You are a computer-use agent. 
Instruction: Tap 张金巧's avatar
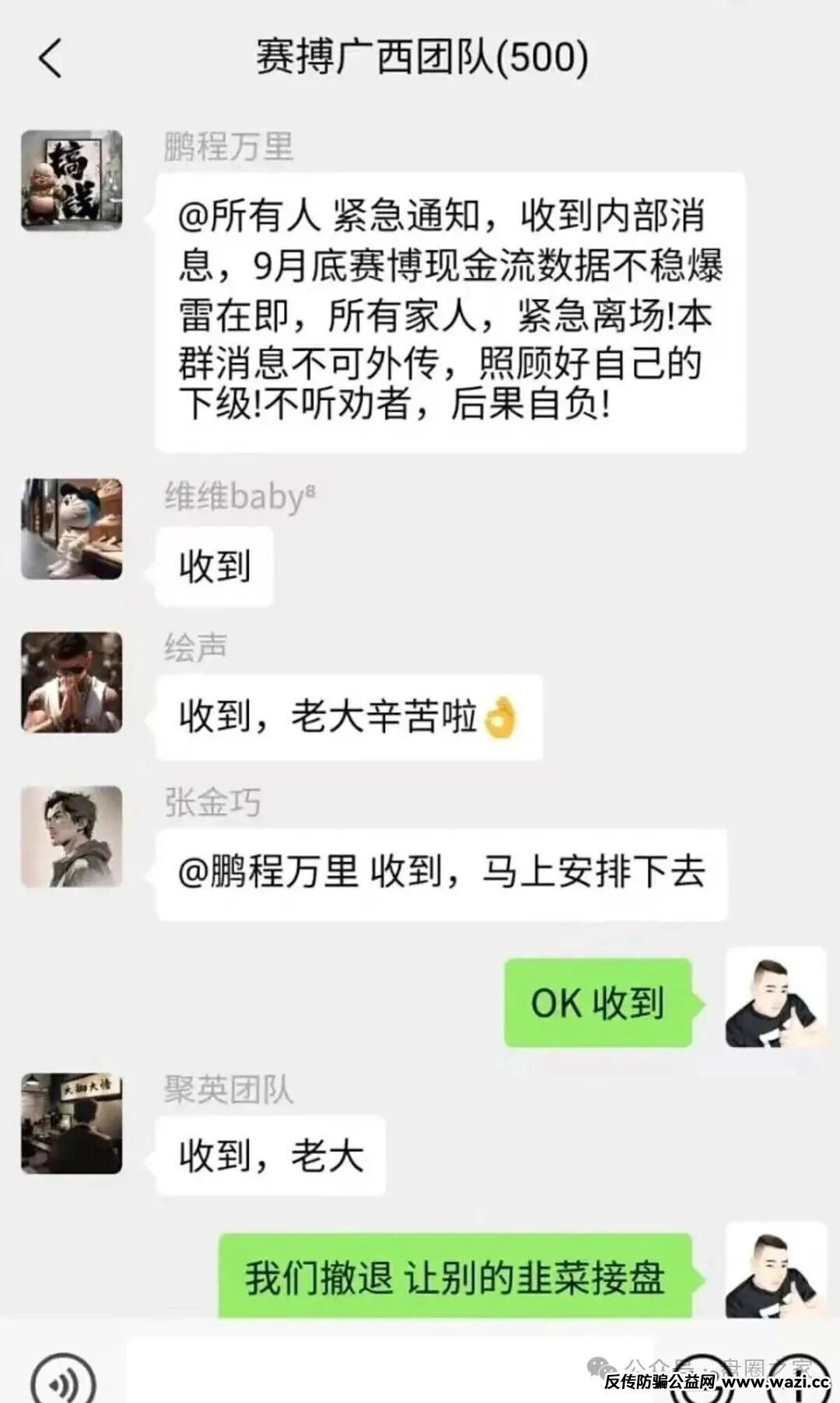(x=72, y=837)
